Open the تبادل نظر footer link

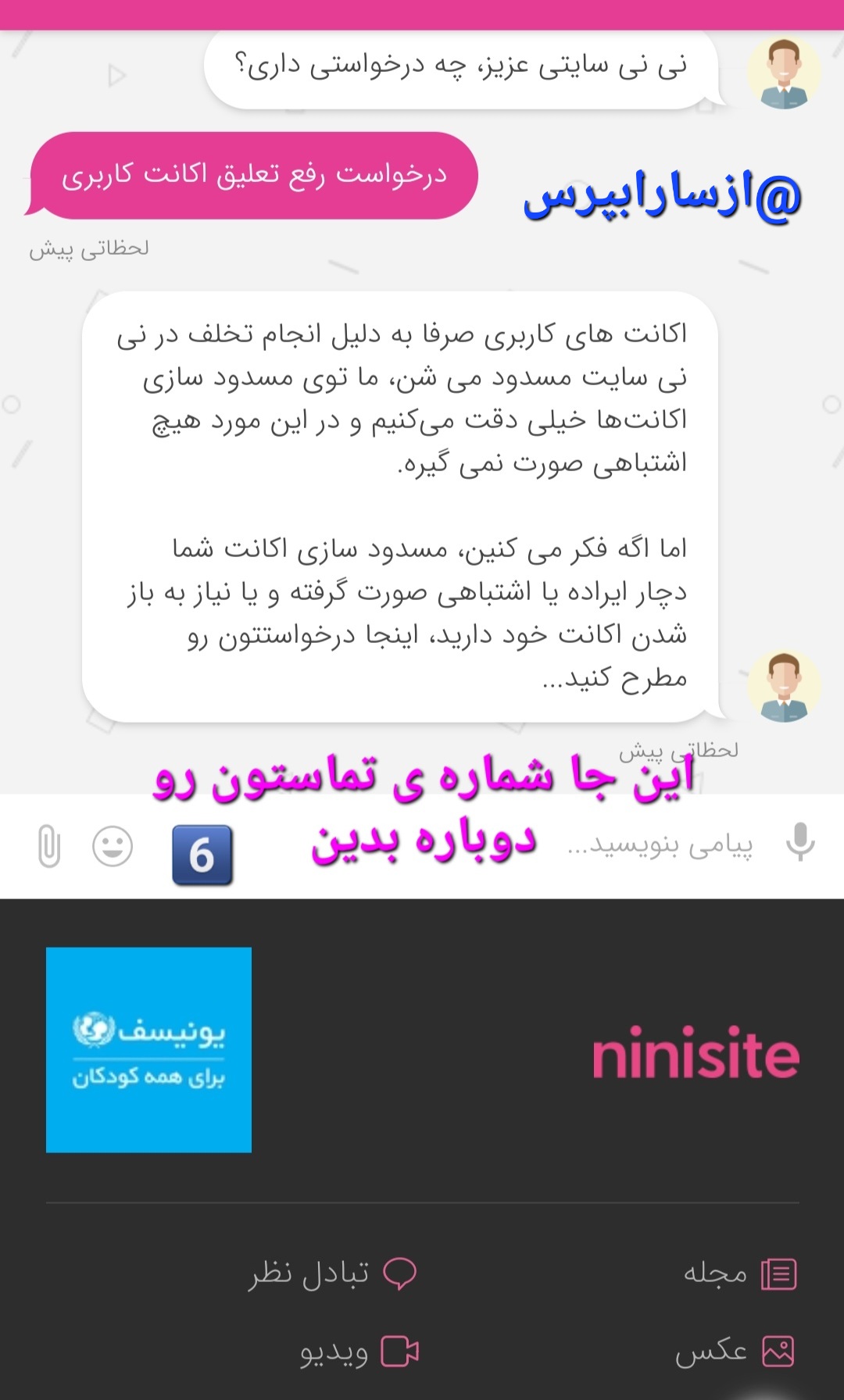click(x=334, y=1274)
